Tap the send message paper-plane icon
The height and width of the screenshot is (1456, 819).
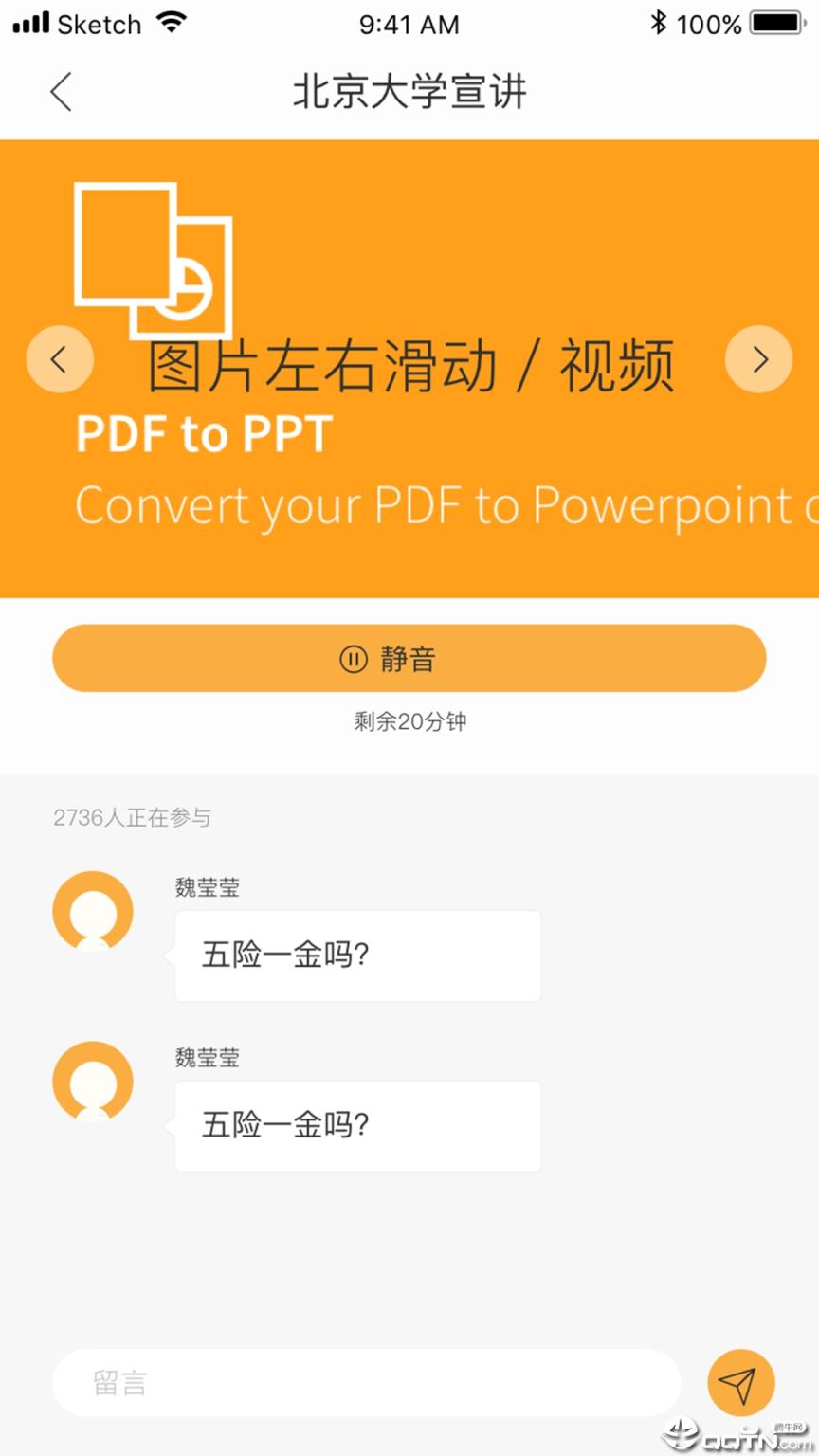tap(742, 1382)
